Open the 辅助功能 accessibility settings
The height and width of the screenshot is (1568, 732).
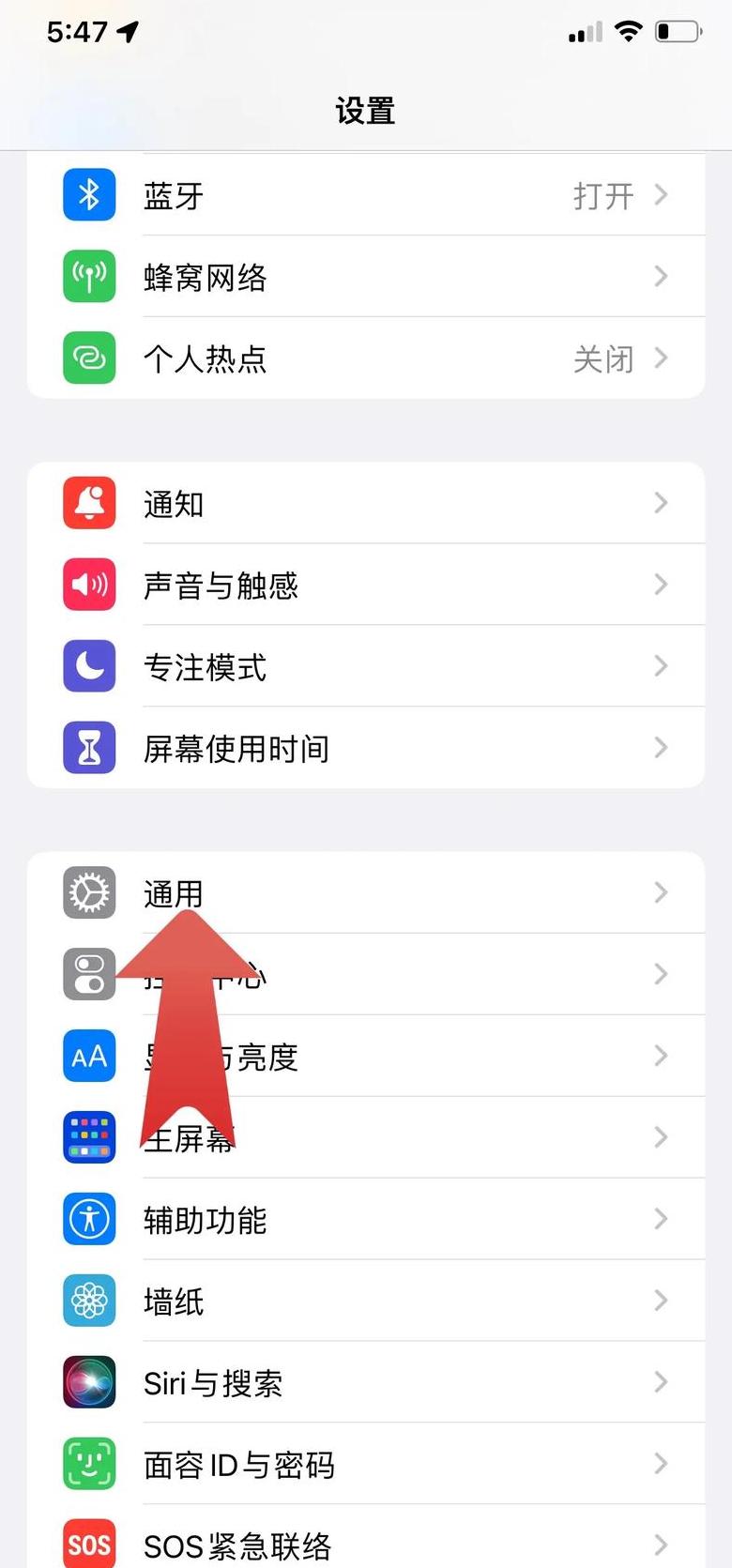[x=366, y=1220]
